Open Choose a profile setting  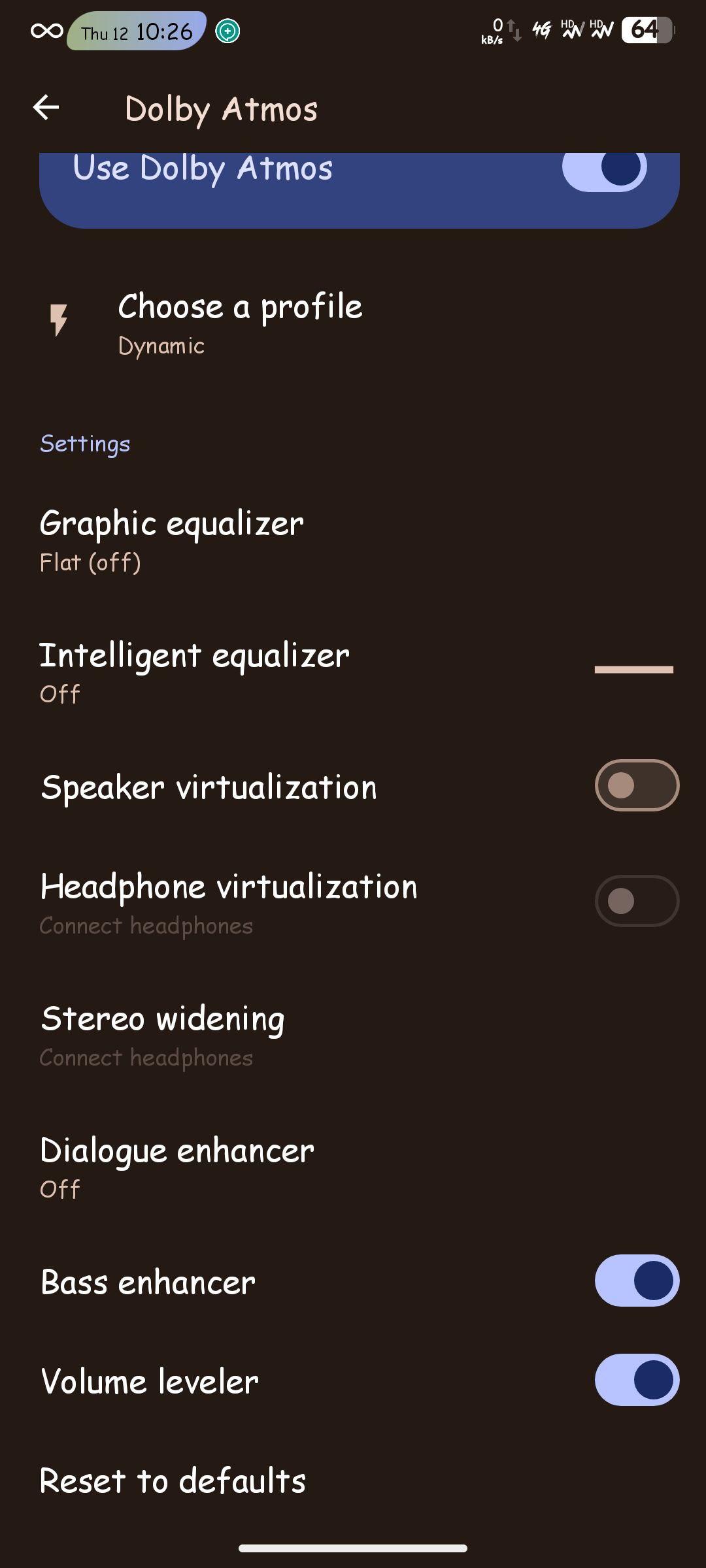[353, 324]
